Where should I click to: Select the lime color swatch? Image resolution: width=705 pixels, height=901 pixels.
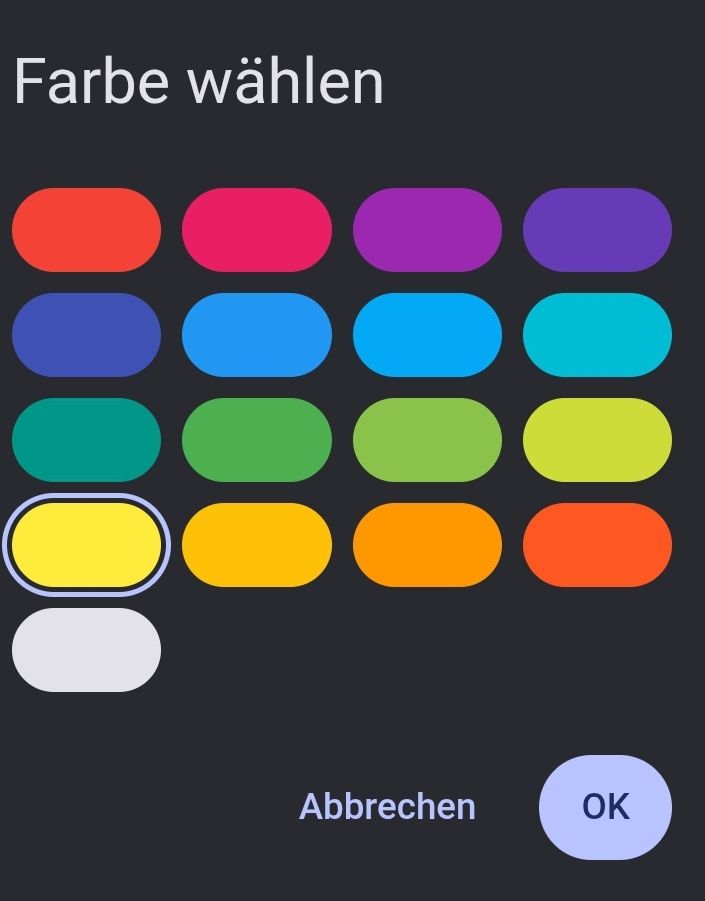click(597, 440)
